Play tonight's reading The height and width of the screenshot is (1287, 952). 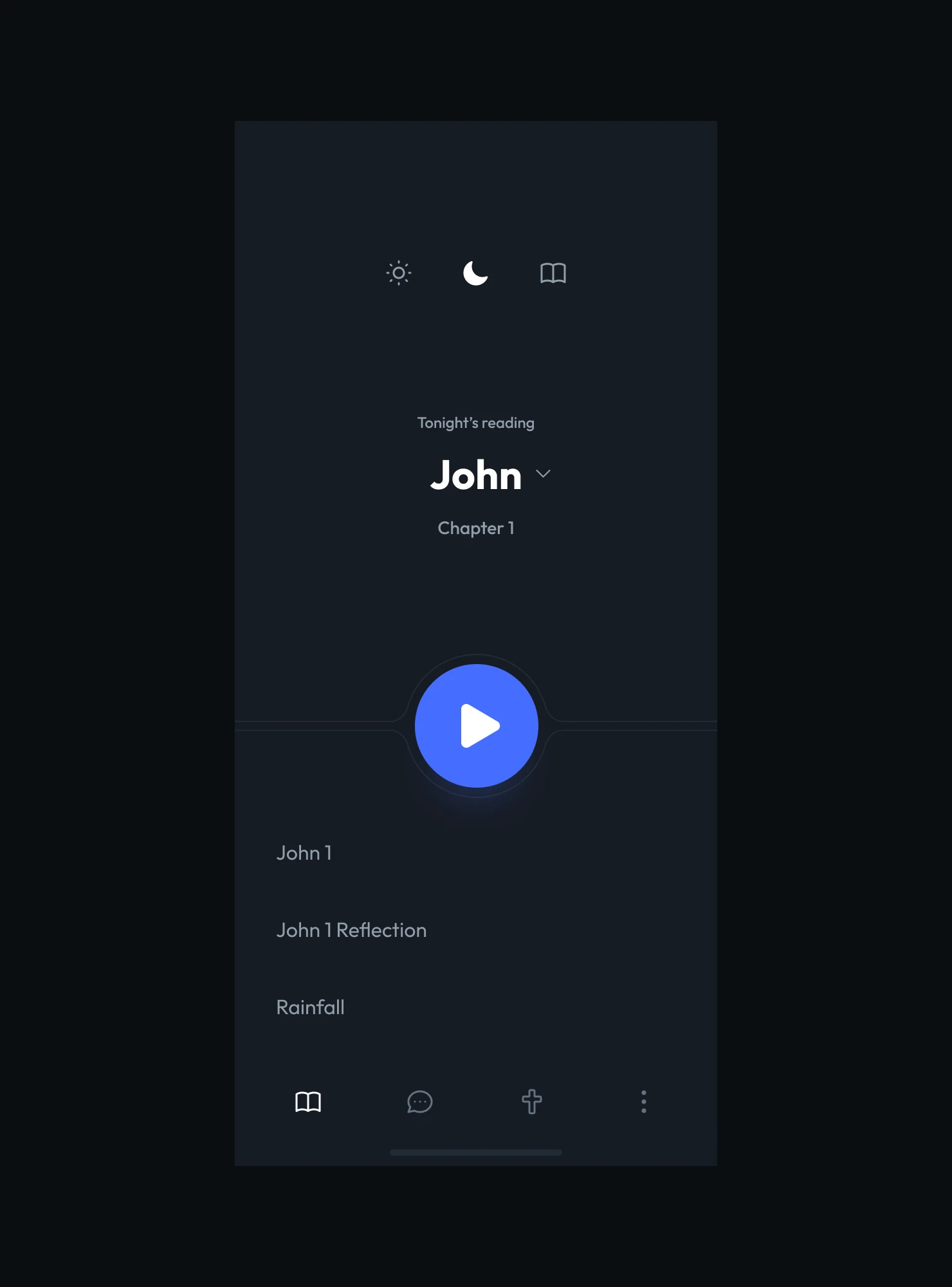(x=476, y=726)
